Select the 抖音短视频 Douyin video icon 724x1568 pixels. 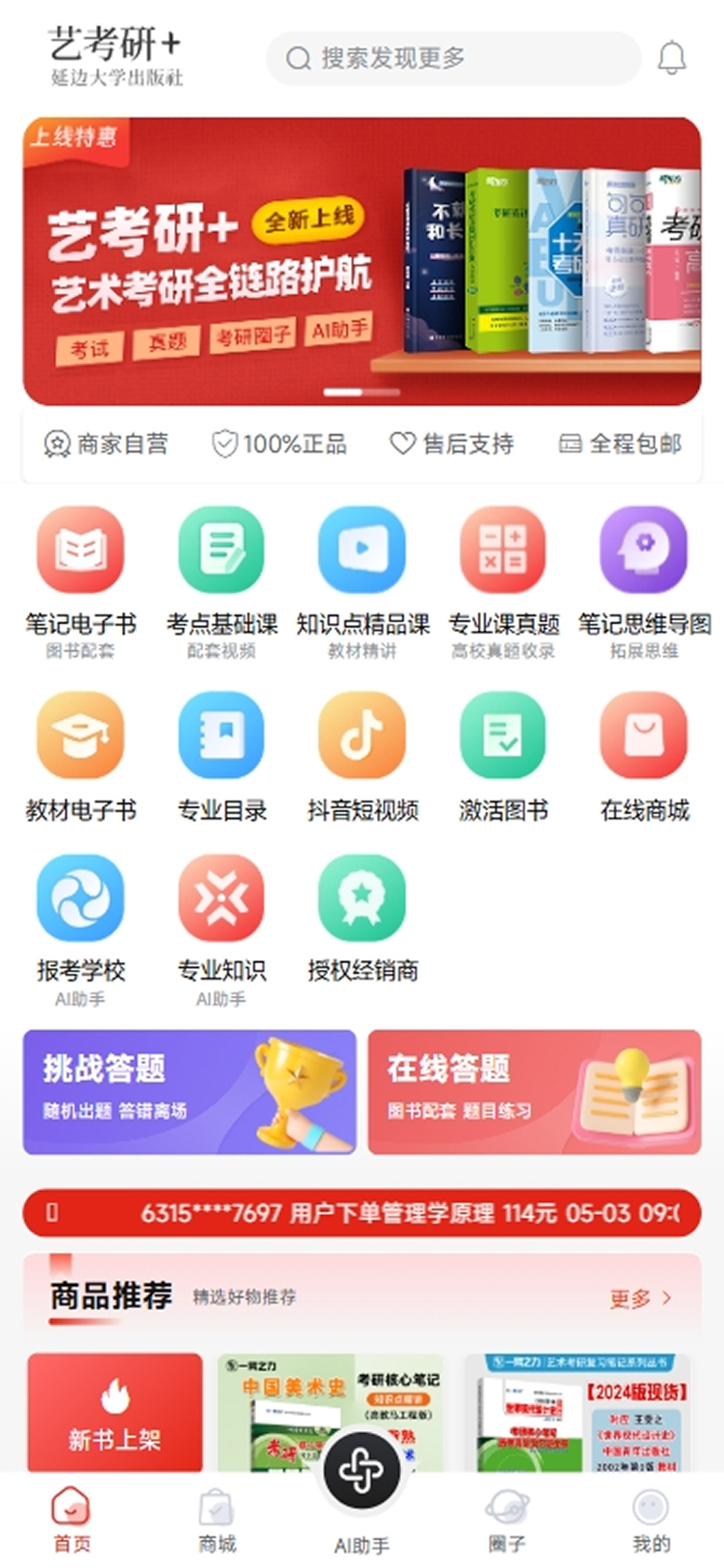pyautogui.click(x=362, y=736)
